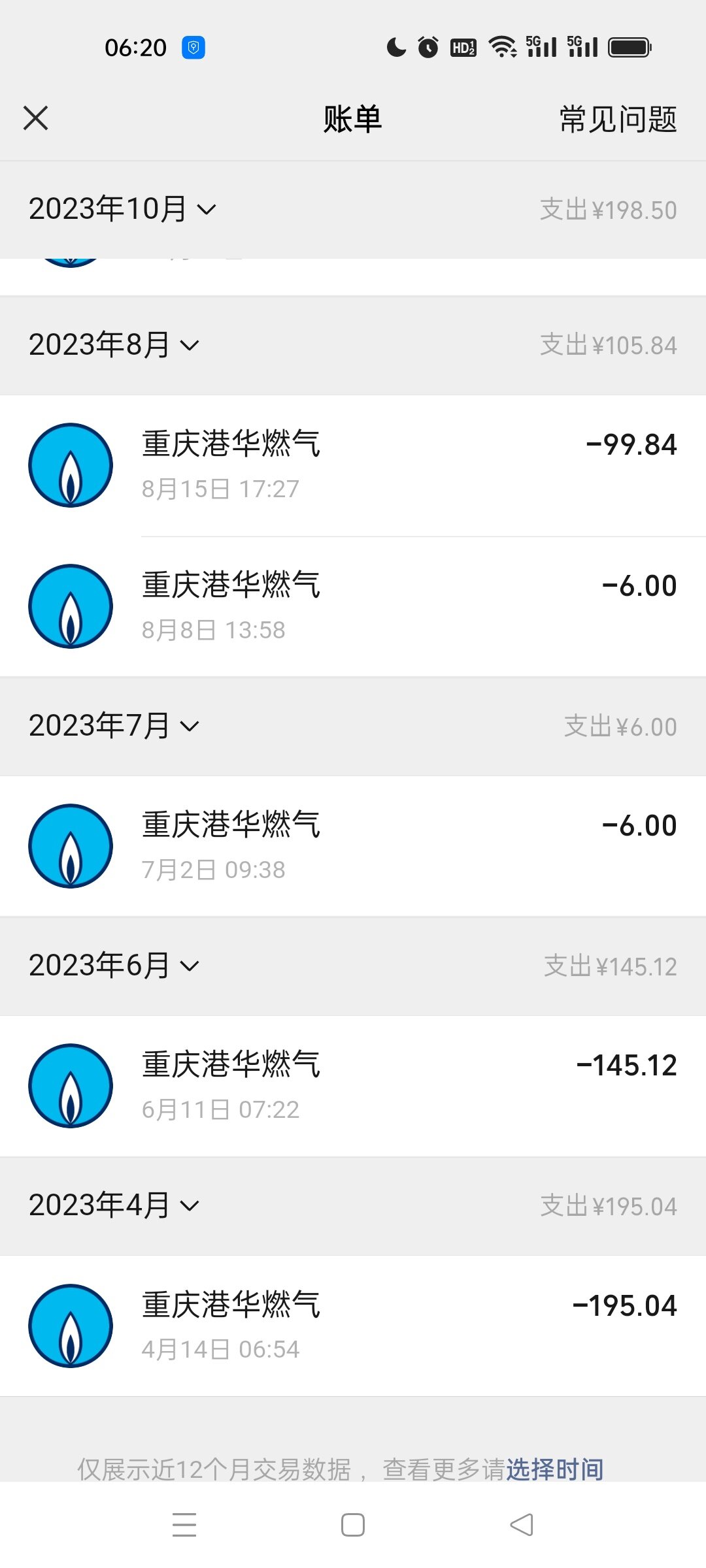Open the 8月8日 13:58 transaction

353,606
